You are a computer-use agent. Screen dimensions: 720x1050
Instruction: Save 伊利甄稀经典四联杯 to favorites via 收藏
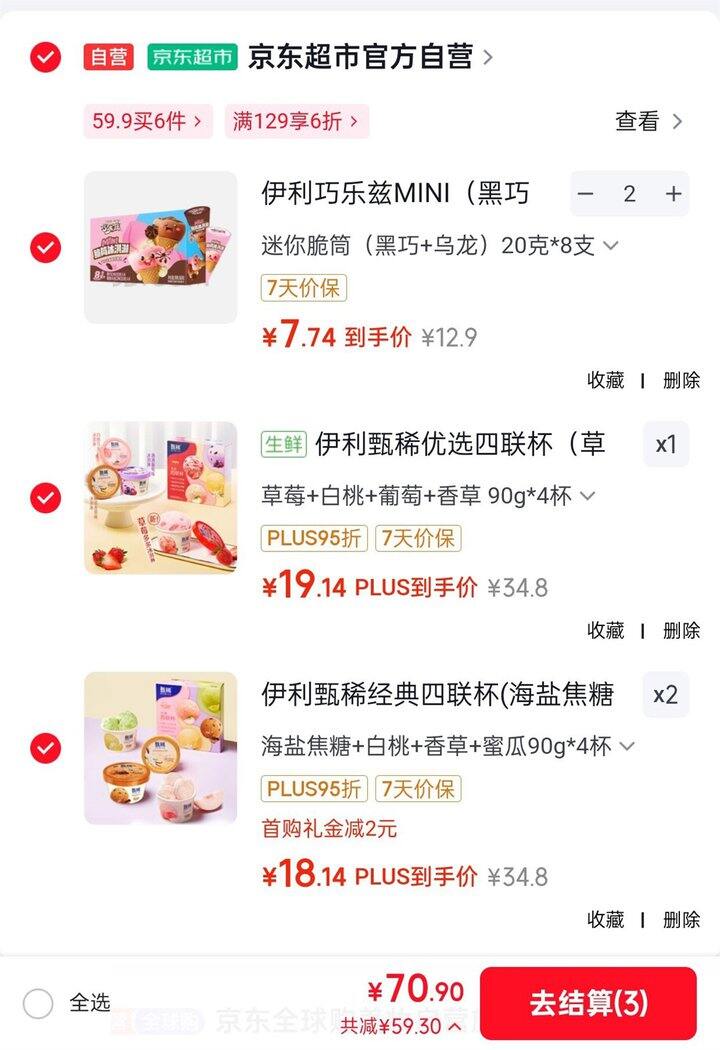(605, 919)
